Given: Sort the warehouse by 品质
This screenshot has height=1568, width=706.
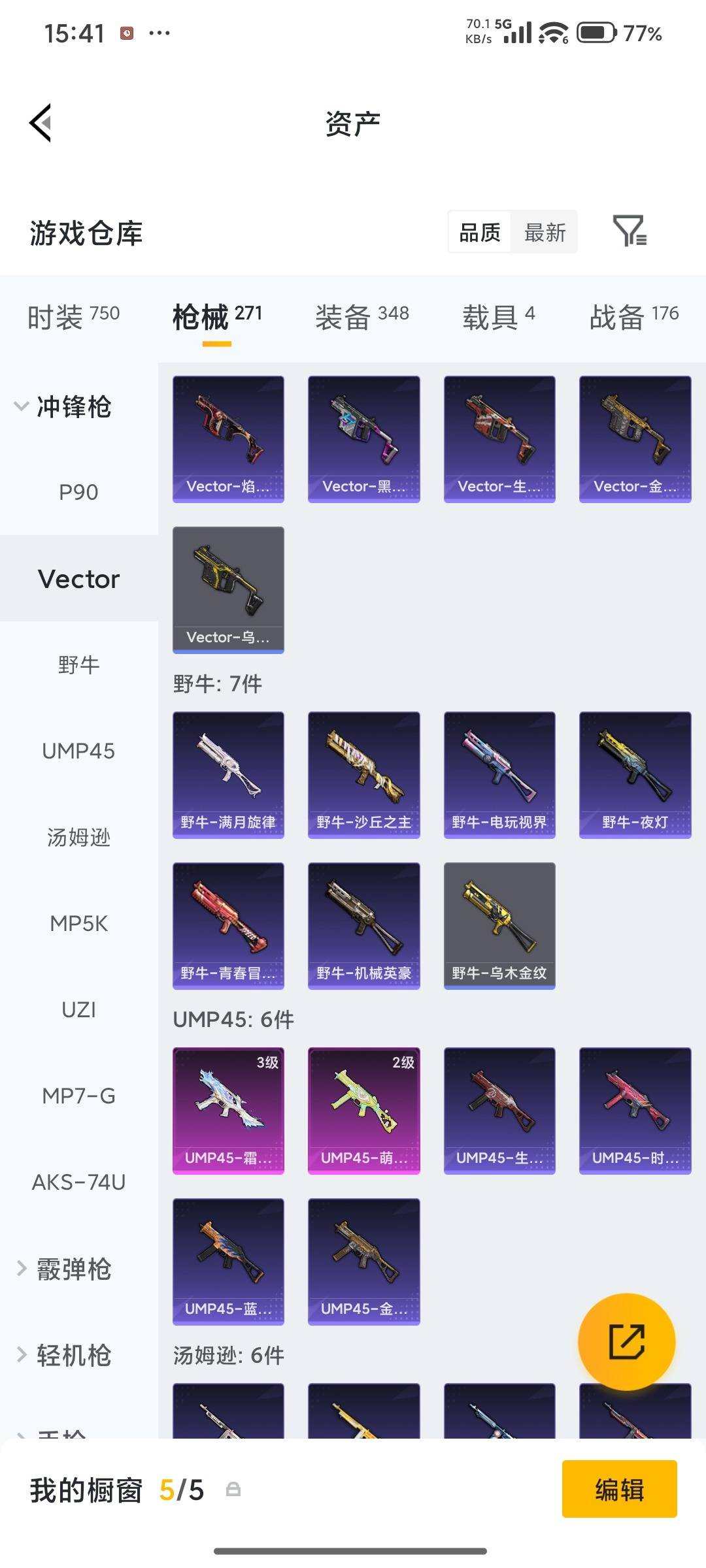Looking at the screenshot, I should 480,232.
